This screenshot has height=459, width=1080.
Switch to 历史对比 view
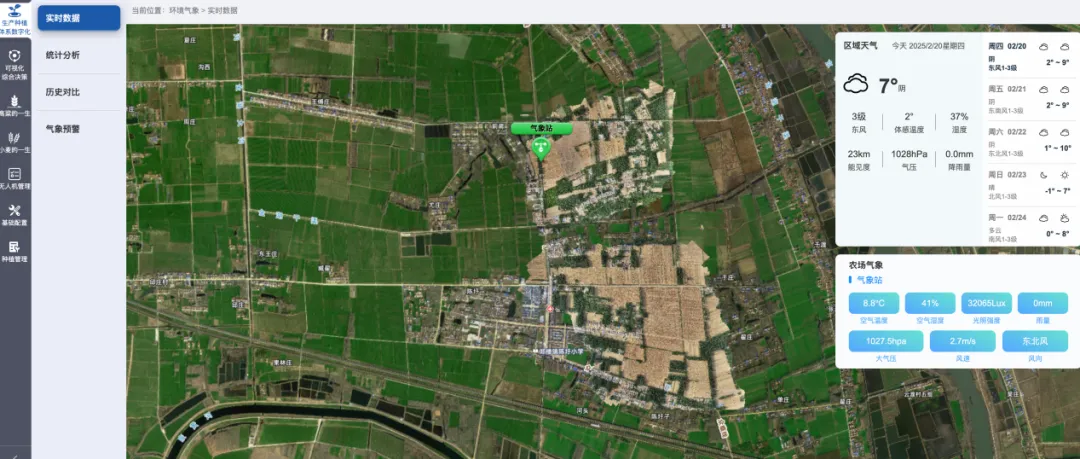click(x=63, y=92)
